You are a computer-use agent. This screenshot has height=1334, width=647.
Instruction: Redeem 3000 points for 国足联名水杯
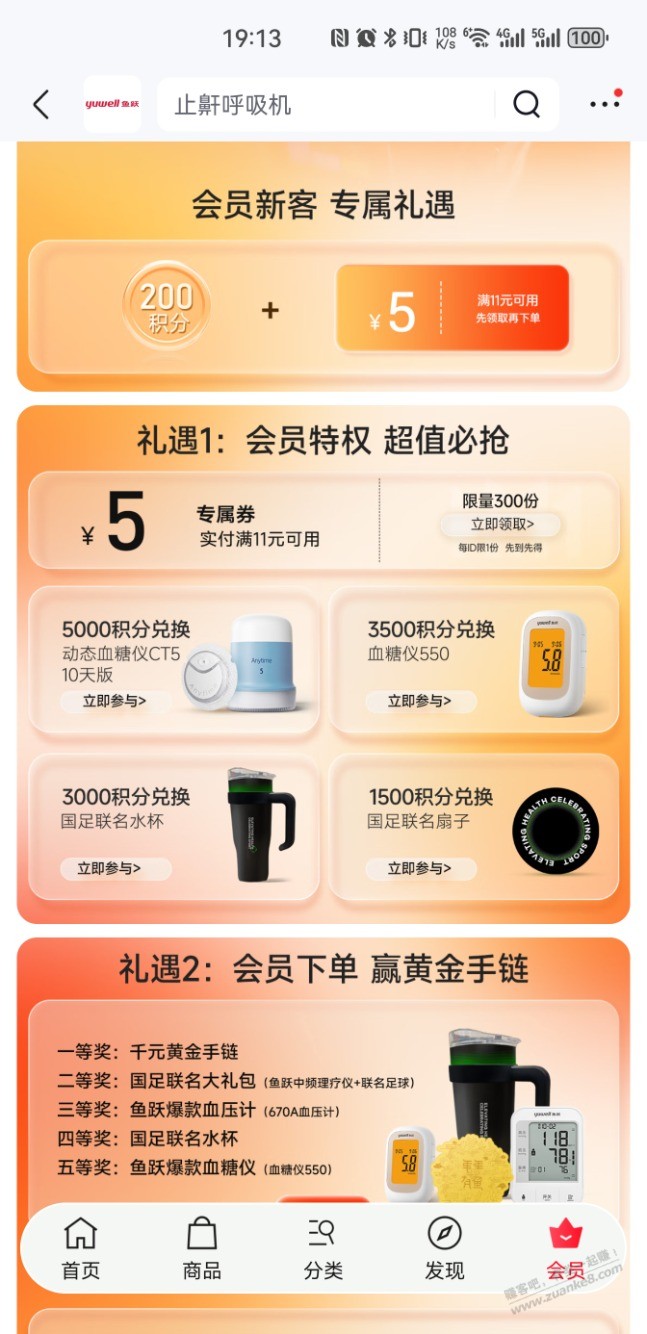109,868
